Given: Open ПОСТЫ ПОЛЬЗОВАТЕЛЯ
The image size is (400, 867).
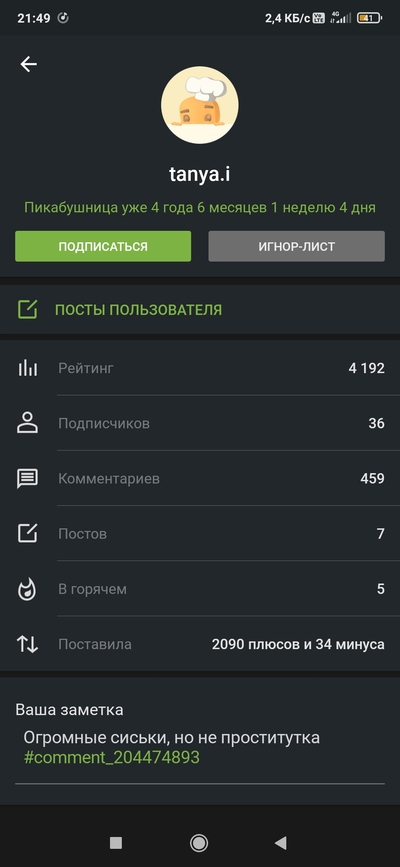Looking at the screenshot, I should click(200, 310).
